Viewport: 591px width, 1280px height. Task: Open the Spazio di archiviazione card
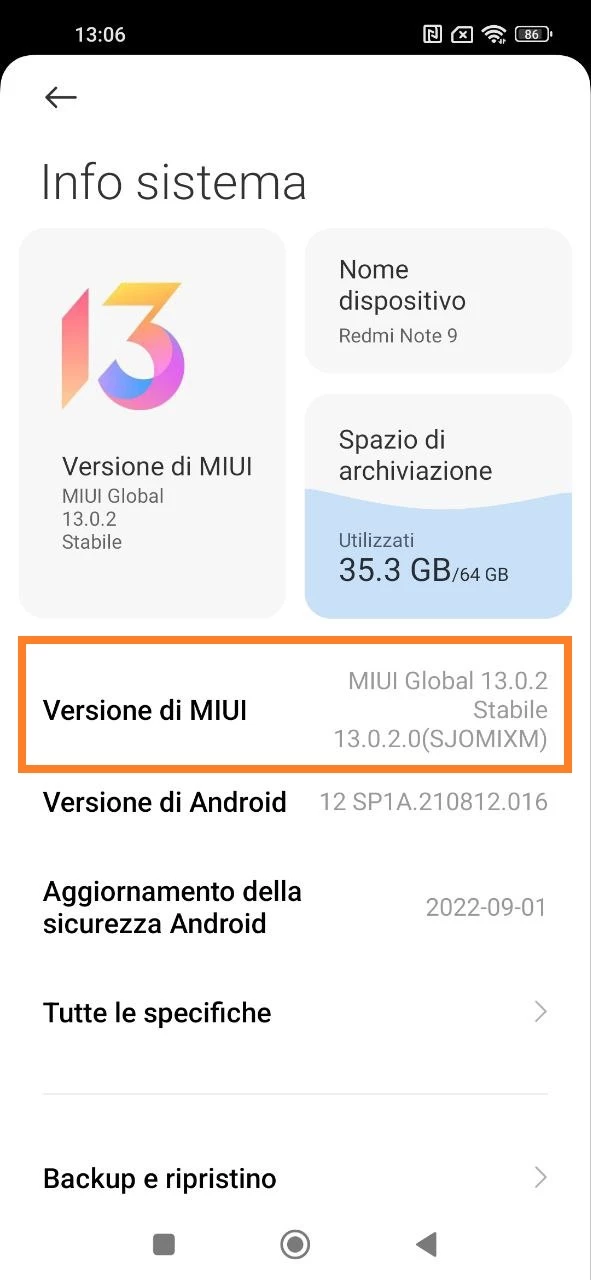(x=438, y=506)
